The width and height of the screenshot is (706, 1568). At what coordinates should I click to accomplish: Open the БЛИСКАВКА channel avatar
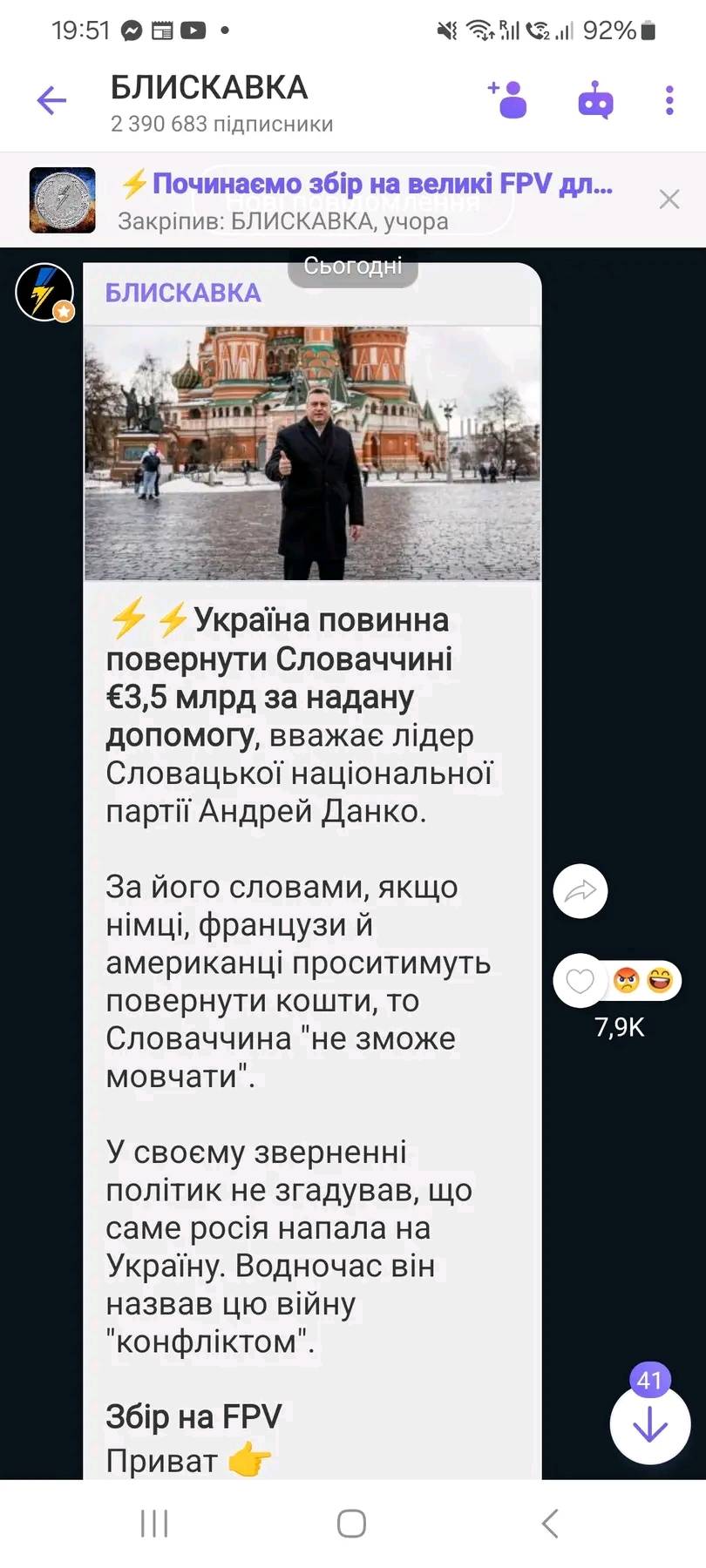(x=45, y=292)
